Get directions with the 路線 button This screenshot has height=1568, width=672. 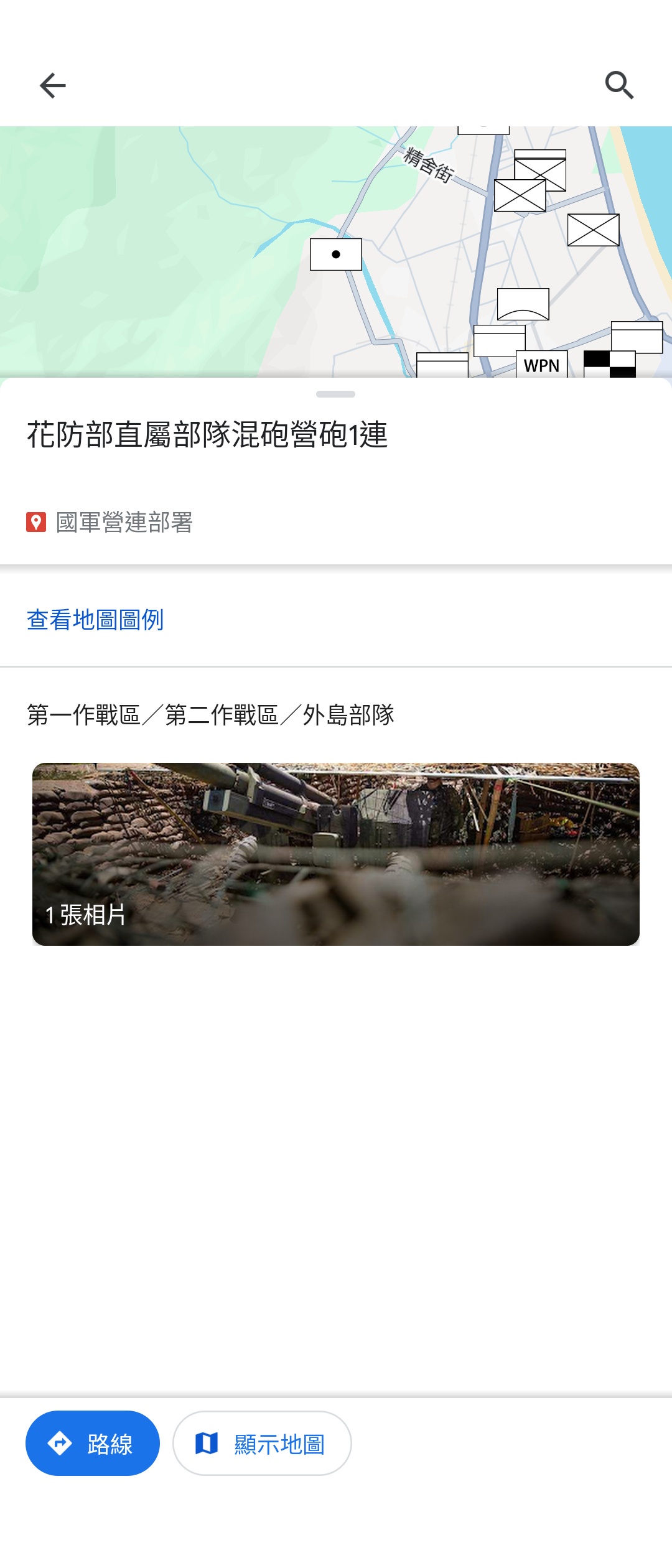click(x=93, y=1443)
